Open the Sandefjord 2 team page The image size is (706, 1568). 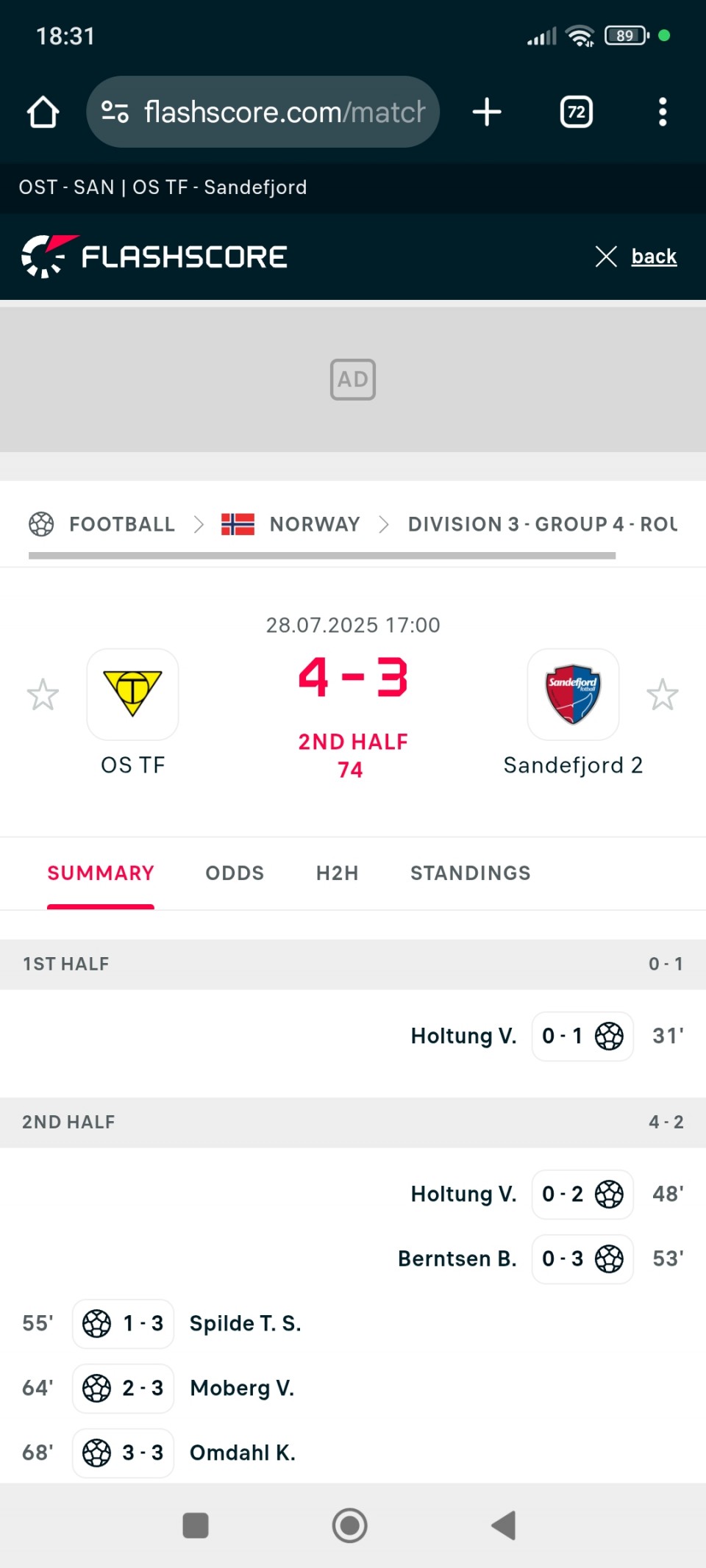(x=573, y=694)
